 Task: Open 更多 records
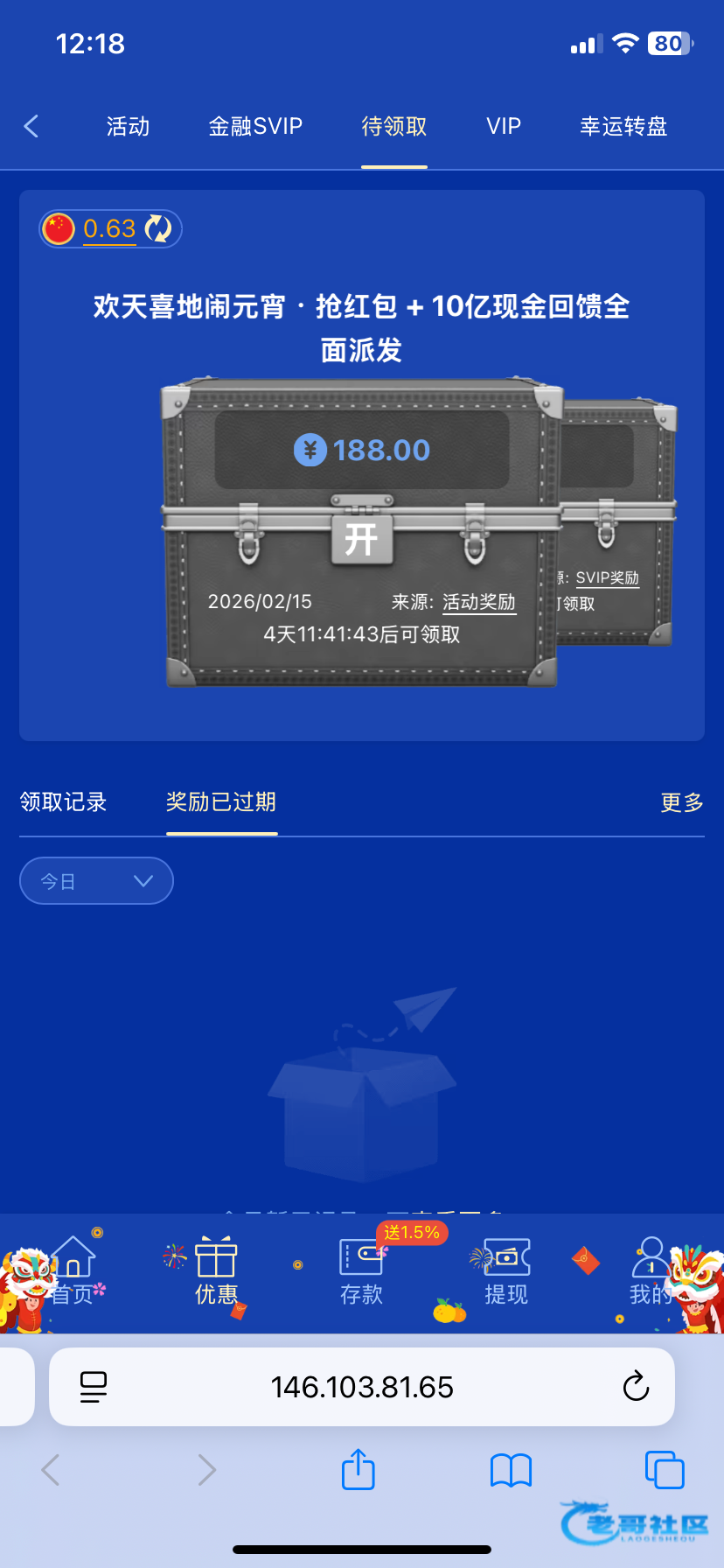click(x=682, y=802)
